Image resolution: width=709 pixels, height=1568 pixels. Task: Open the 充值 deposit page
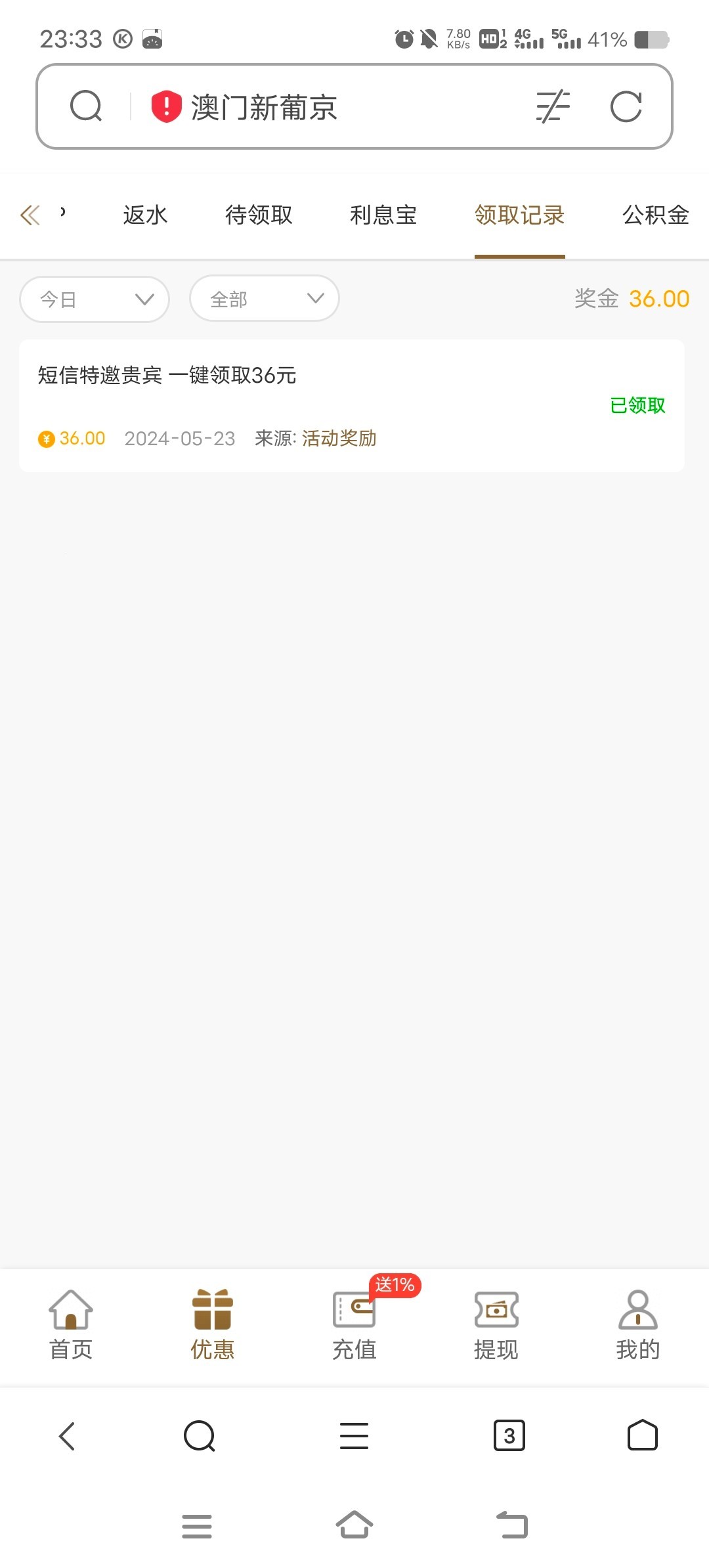click(354, 1324)
